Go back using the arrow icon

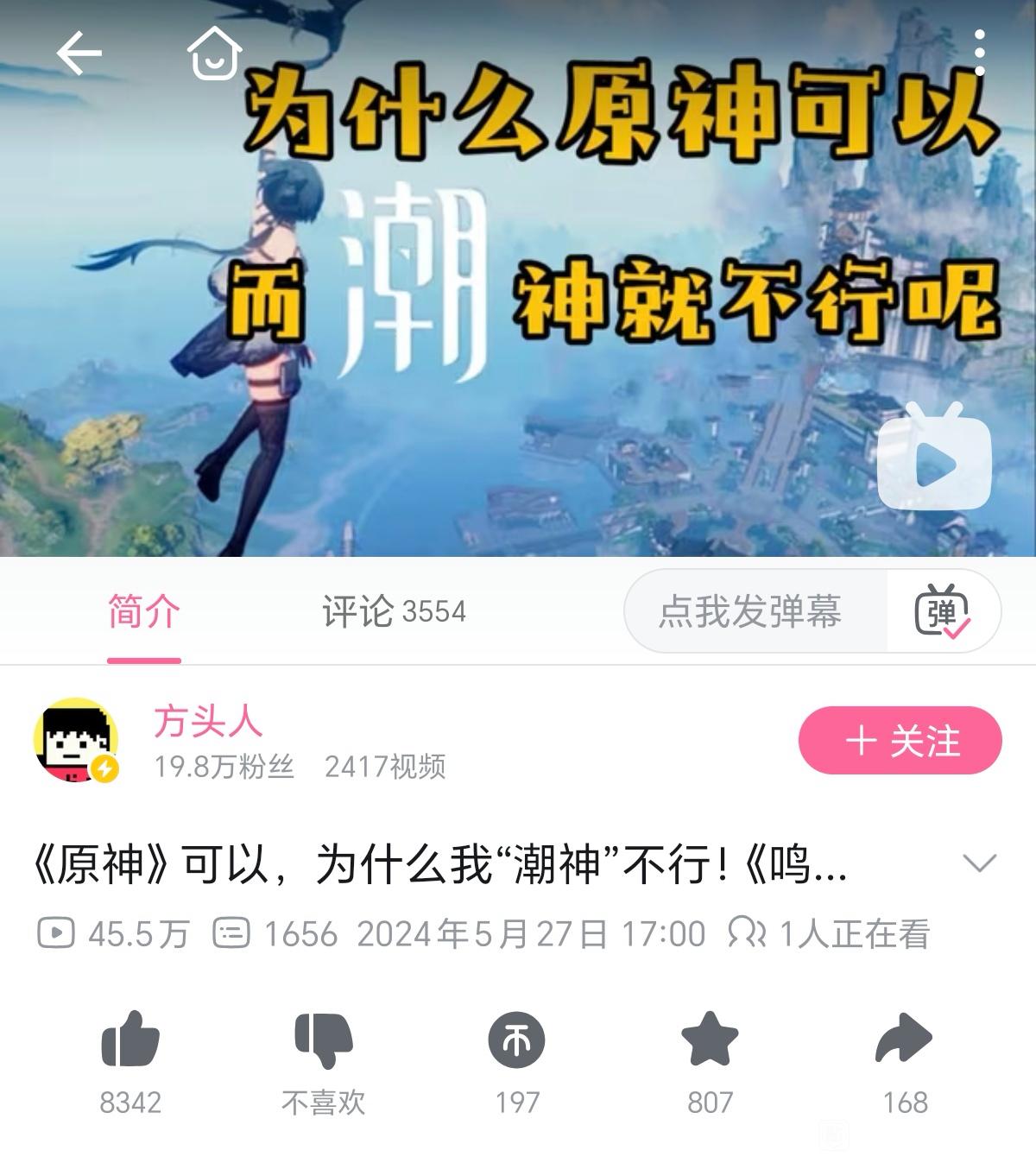(79, 54)
